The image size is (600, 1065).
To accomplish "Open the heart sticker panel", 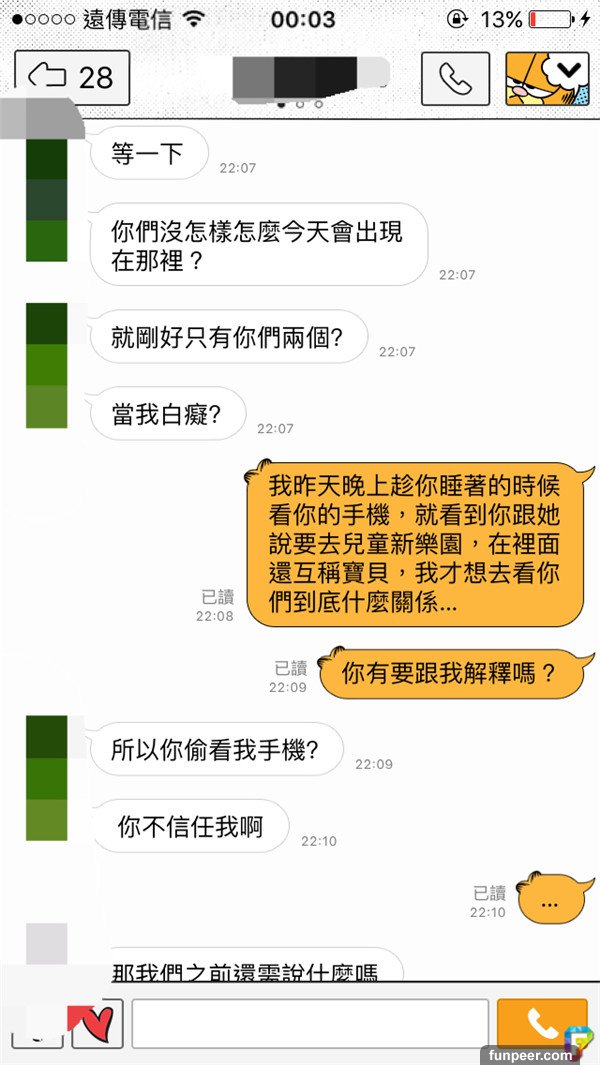I will pos(97,1023).
